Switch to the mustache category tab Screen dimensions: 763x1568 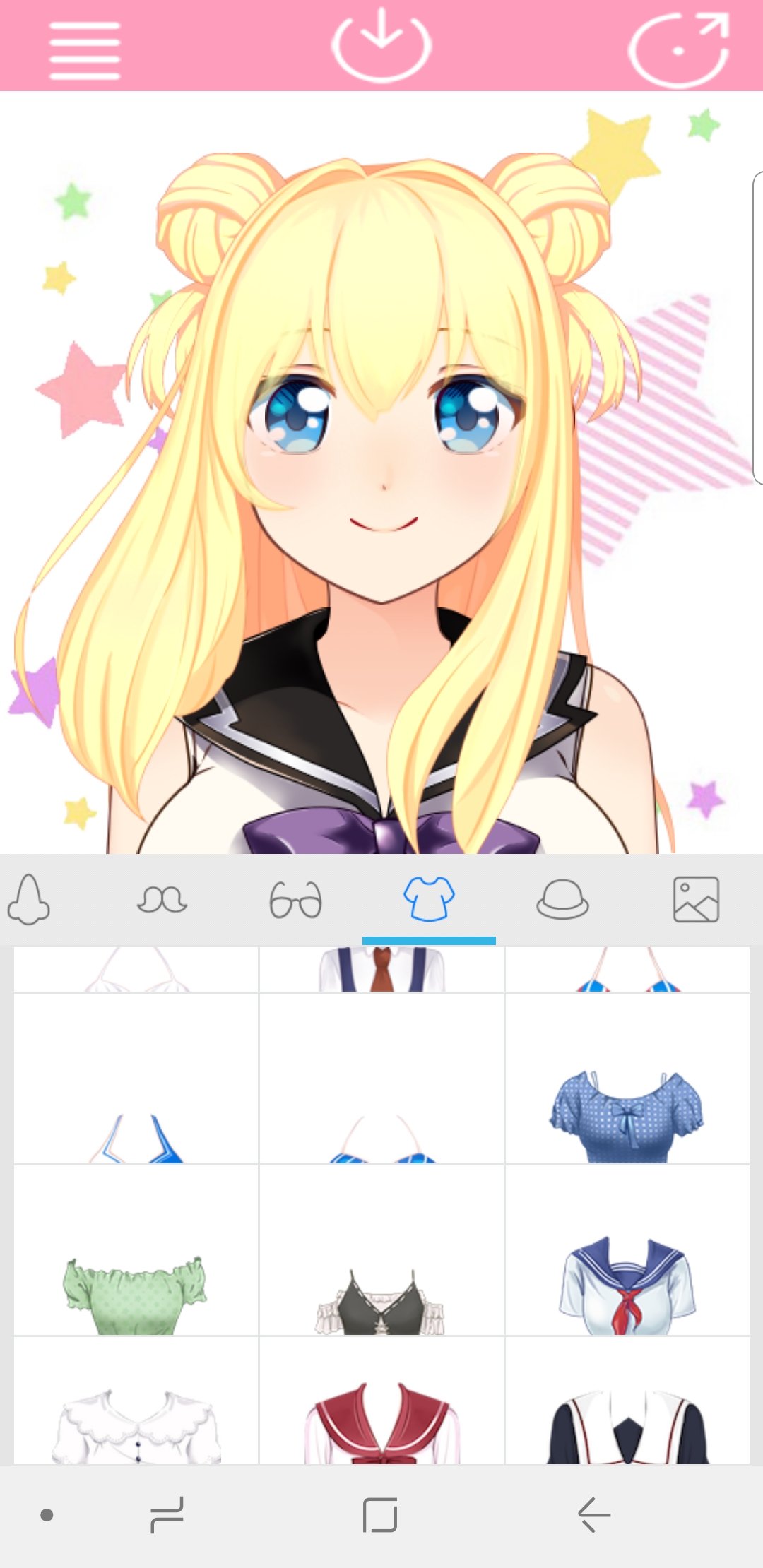162,899
